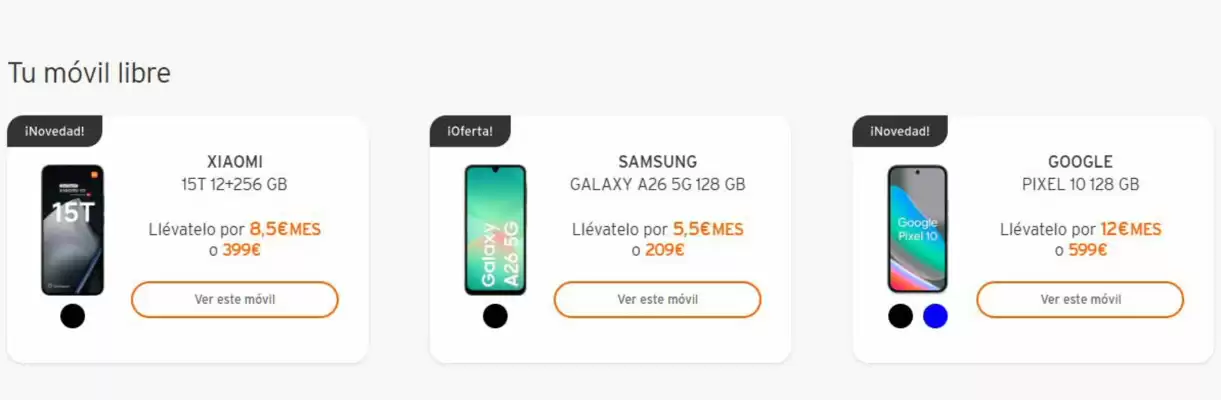Tap 'Ver este móvil' for Xiaomi 15T
This screenshot has height=400, width=1221.
coord(235,299)
